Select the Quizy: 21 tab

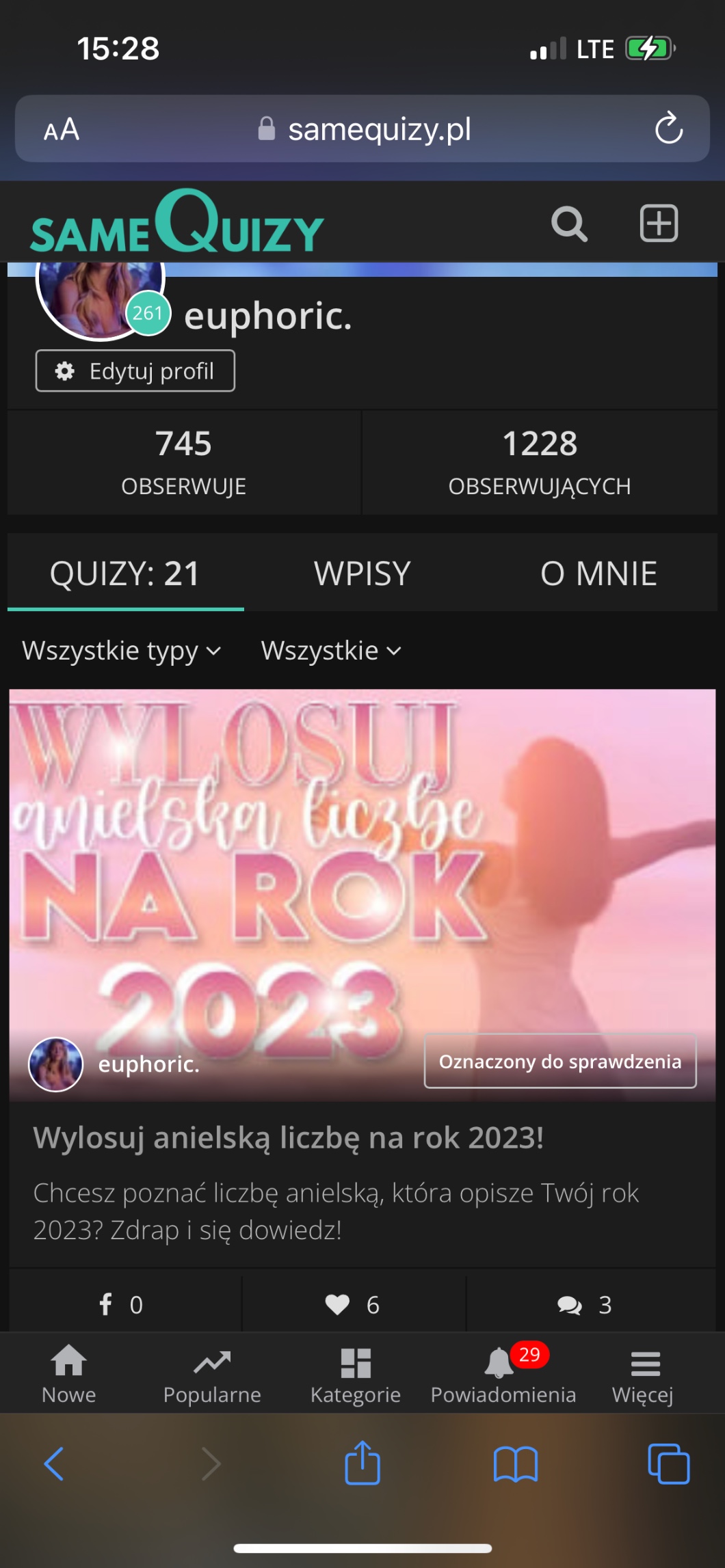pyautogui.click(x=125, y=573)
